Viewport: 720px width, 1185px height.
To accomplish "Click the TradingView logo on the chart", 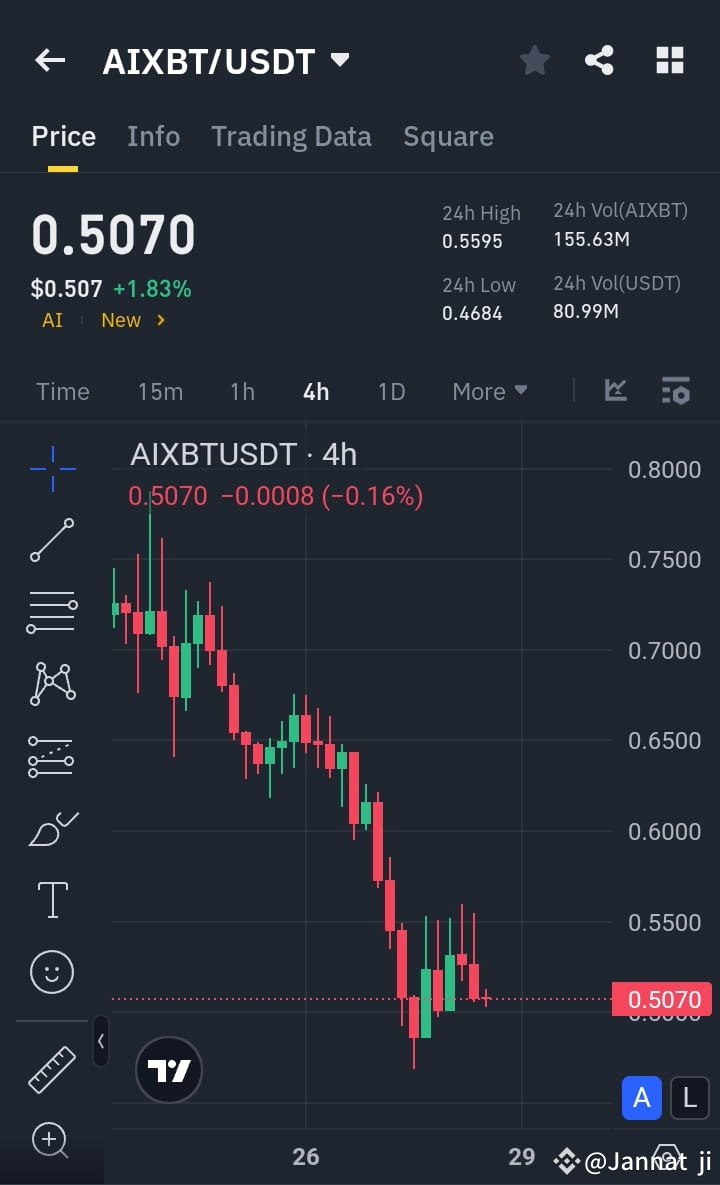I will 168,1069.
